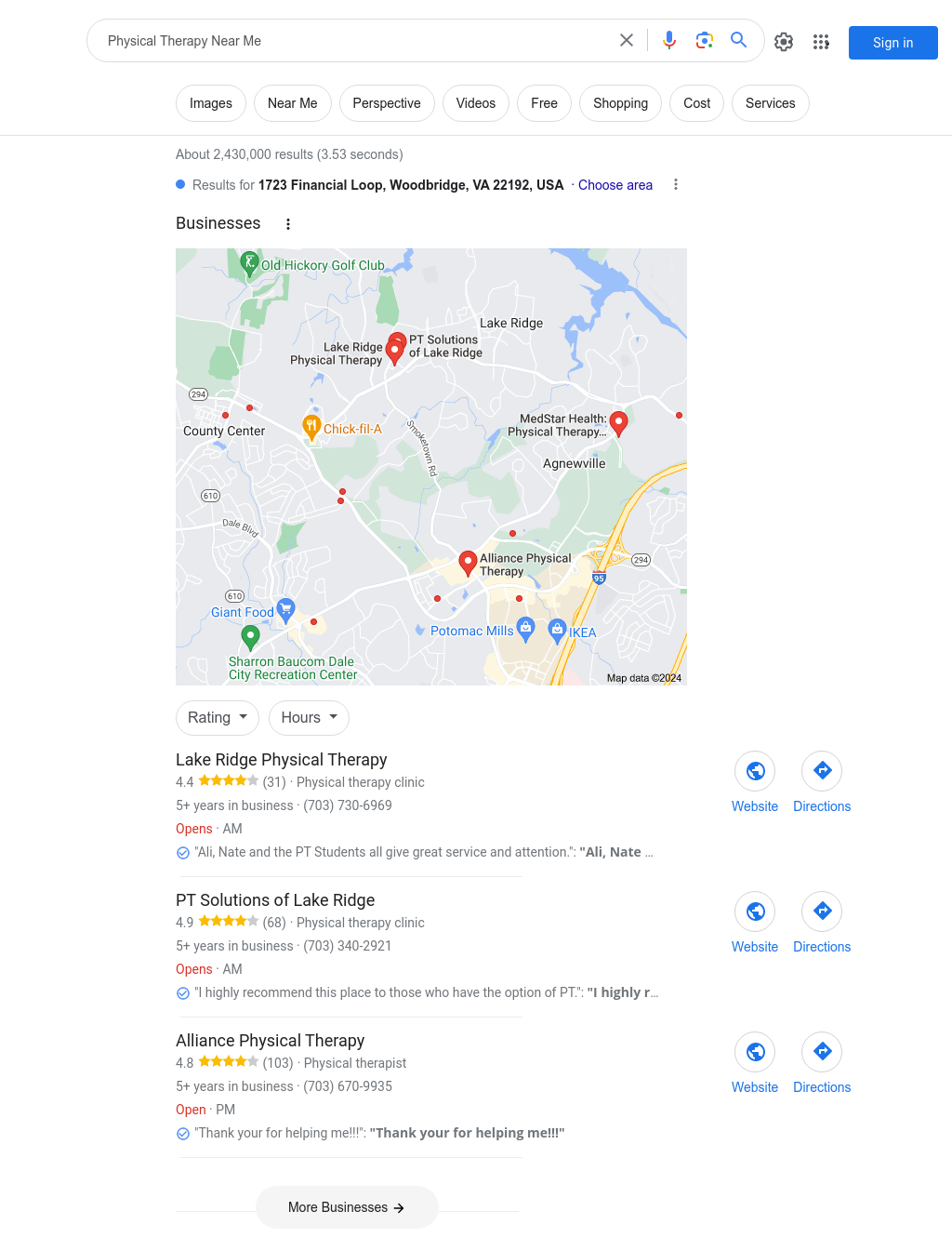
Task: Open more options next to Businesses heading
Action: tap(288, 224)
